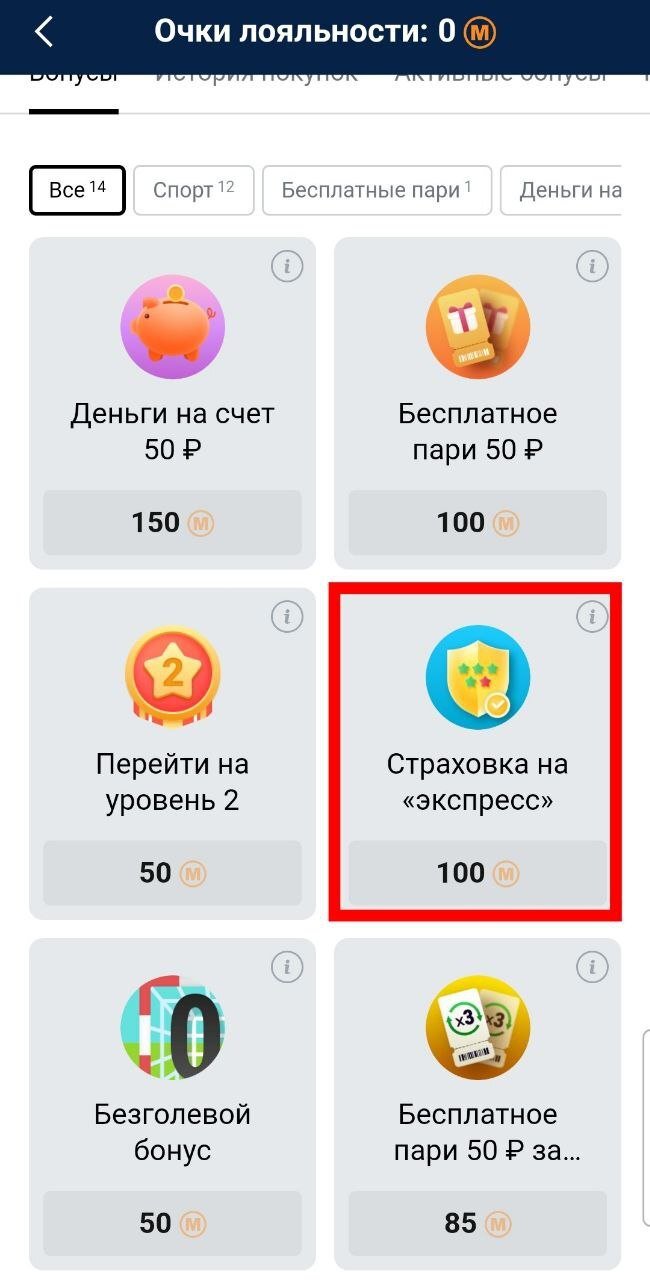The height and width of the screenshot is (1280, 650).
Task: Go back using the top arrow
Action: point(44,32)
